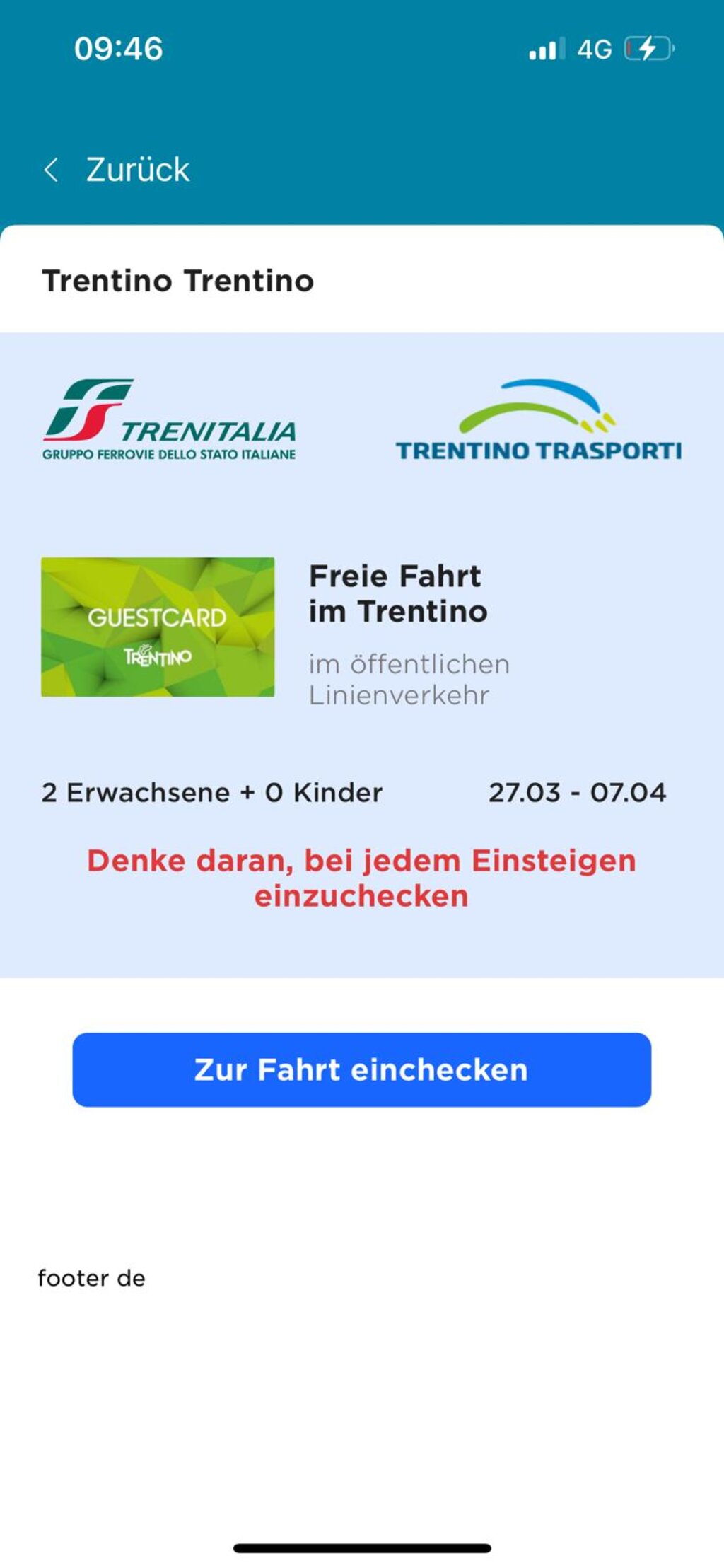Image resolution: width=724 pixels, height=1568 pixels.
Task: Select the 2 Erwachsene + 0 Kinder text
Action: tap(211, 793)
